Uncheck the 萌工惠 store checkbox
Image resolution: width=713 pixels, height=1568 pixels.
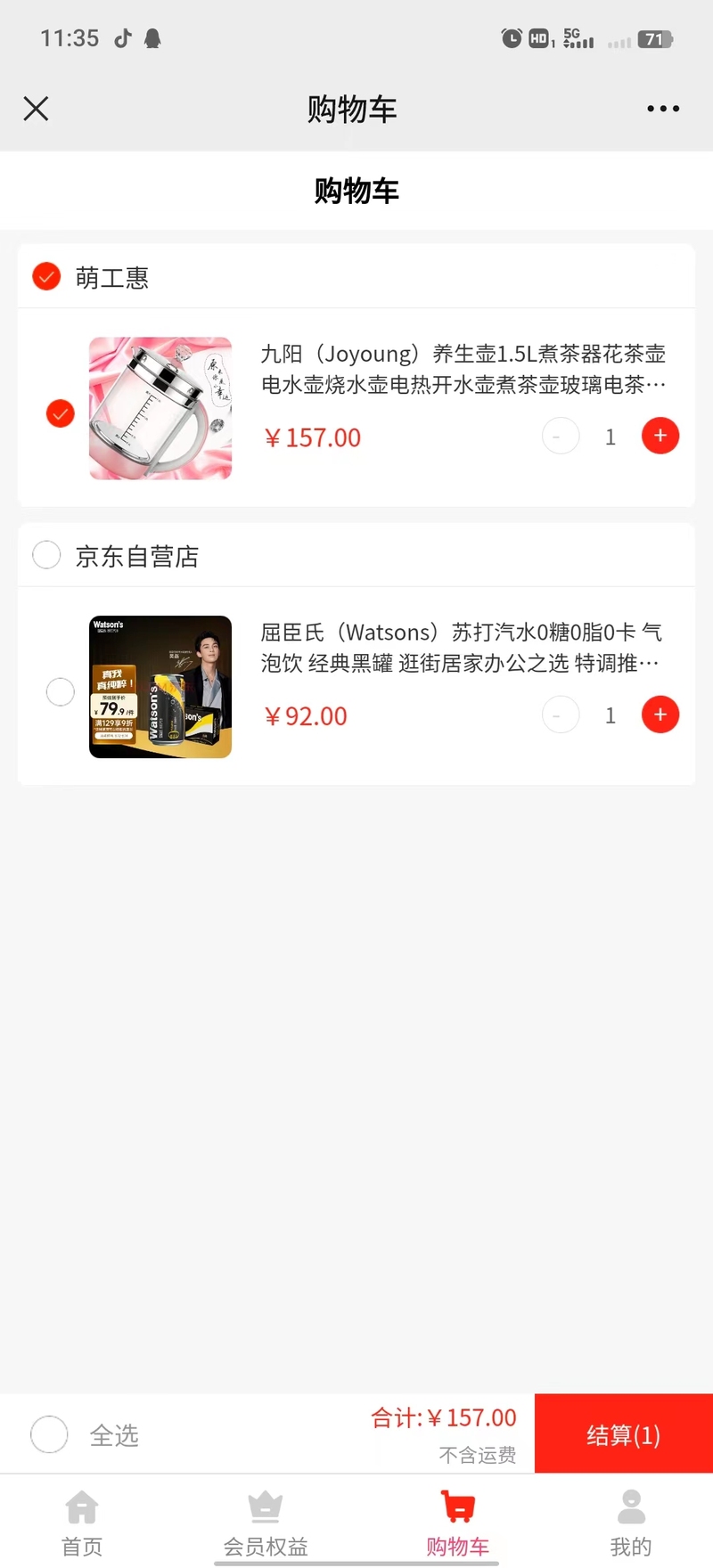point(46,276)
